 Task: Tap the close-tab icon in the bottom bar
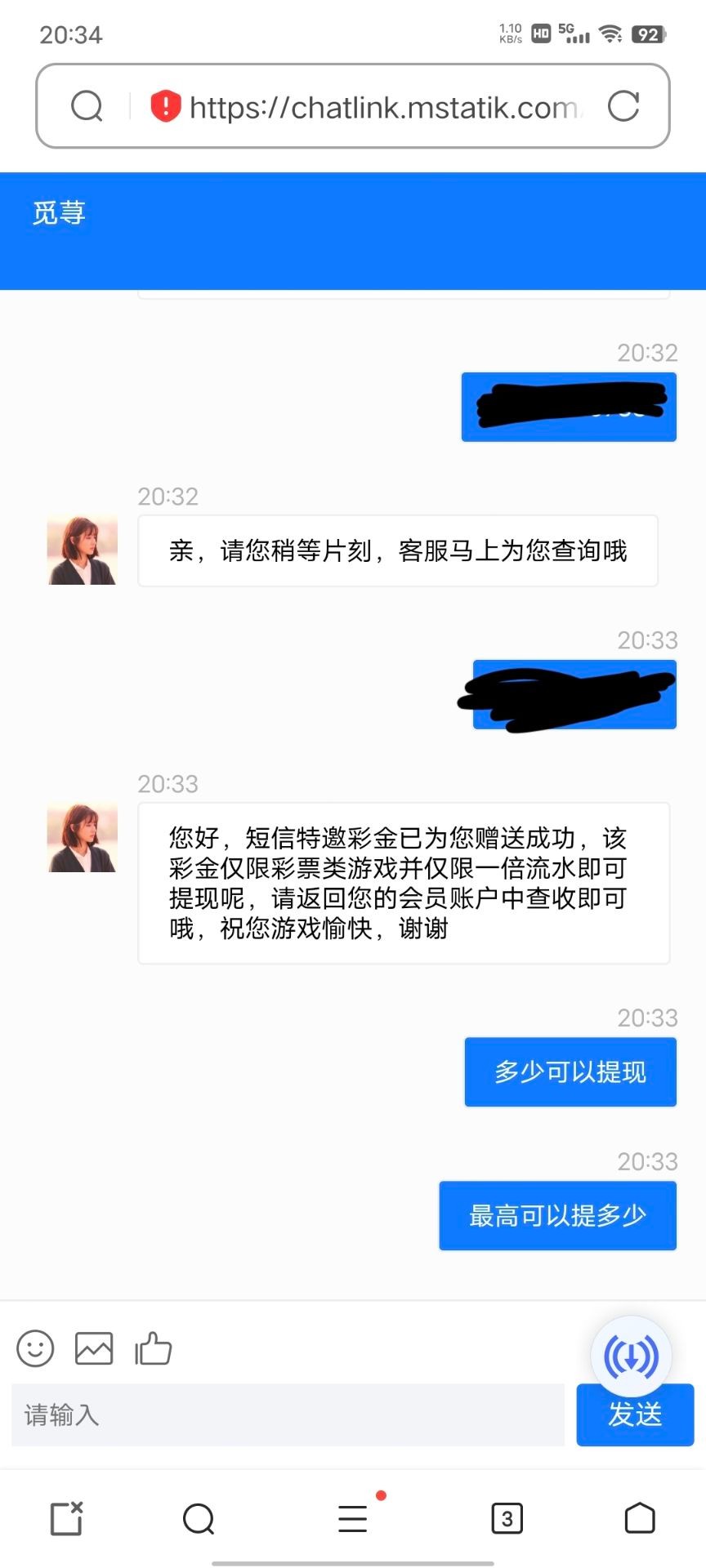point(67,1518)
